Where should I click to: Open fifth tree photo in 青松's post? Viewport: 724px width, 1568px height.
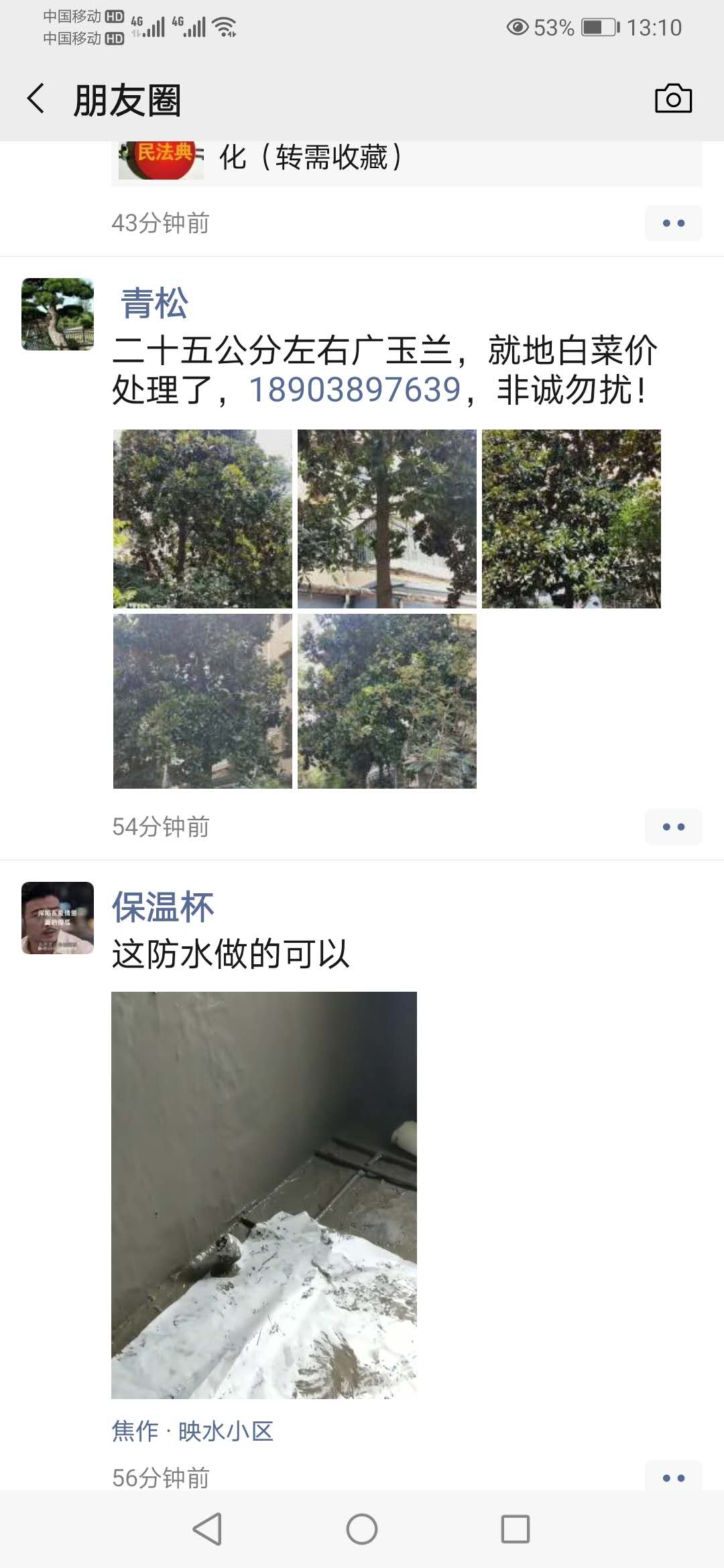387,701
